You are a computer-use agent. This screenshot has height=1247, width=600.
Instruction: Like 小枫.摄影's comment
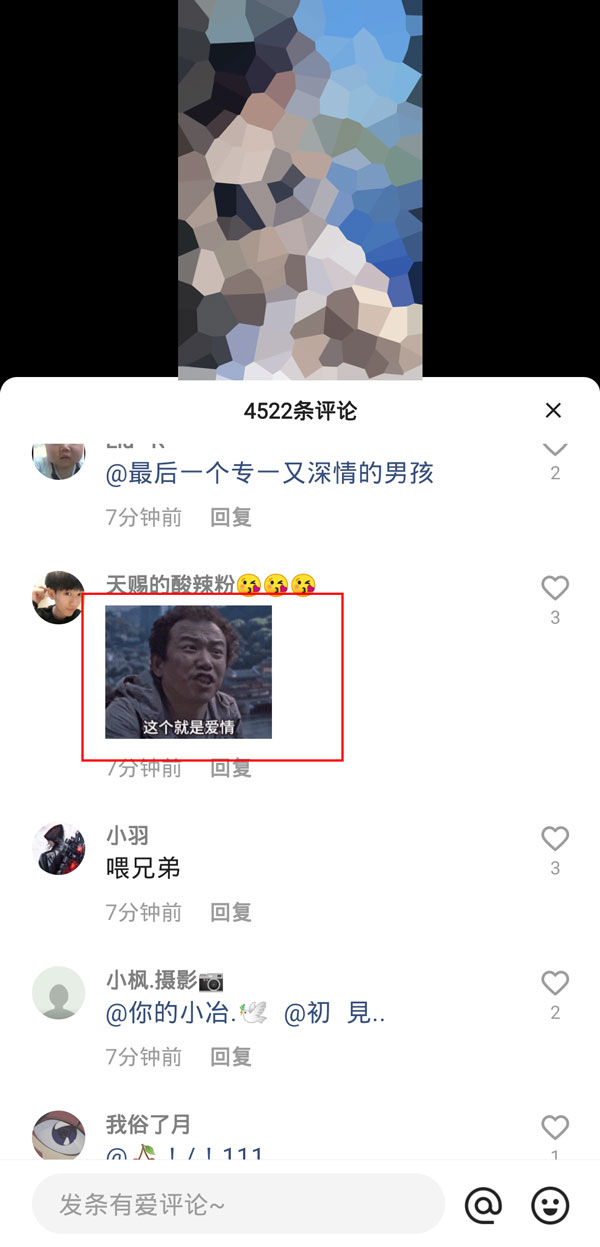(555, 983)
